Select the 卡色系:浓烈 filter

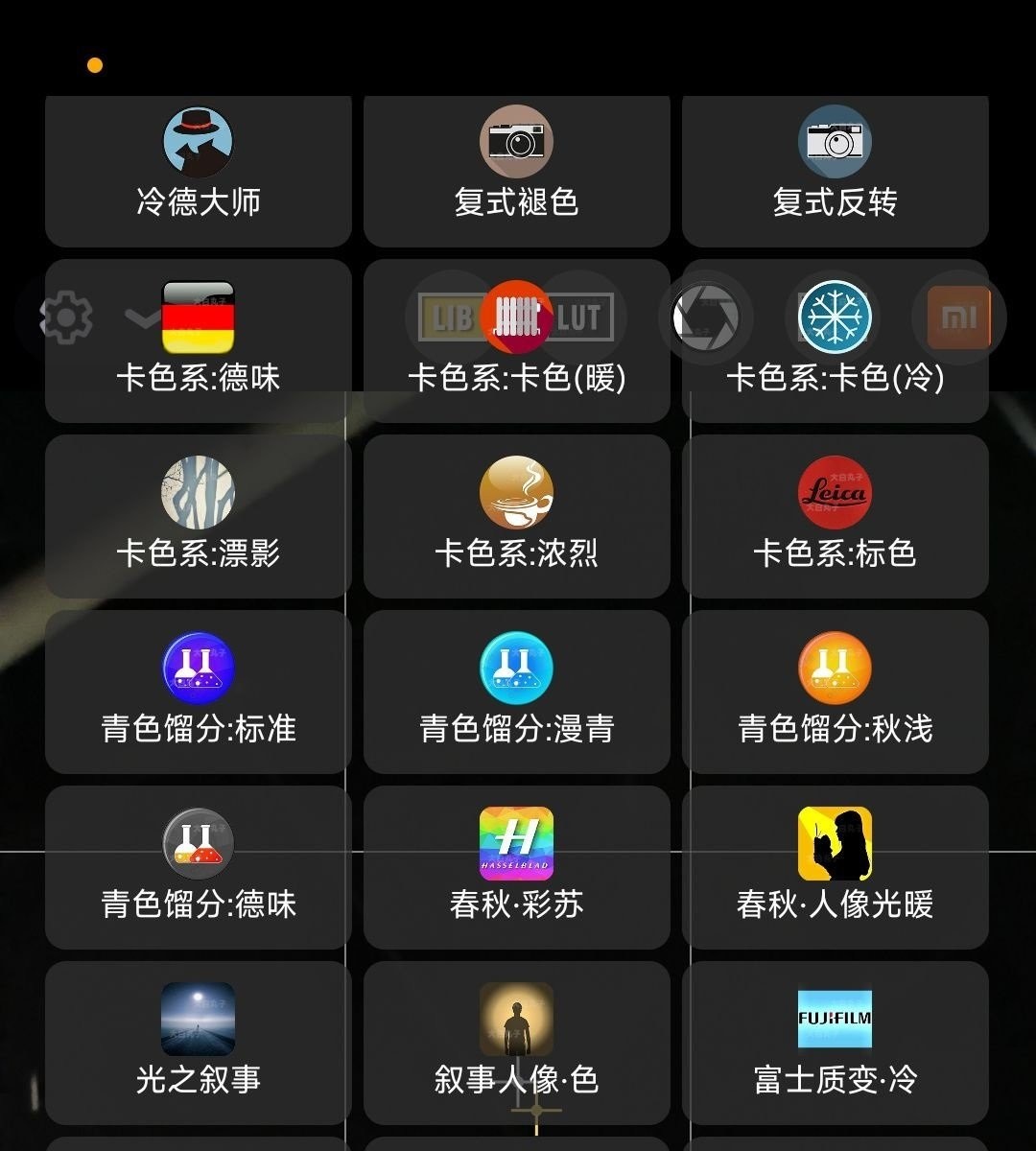(516, 518)
